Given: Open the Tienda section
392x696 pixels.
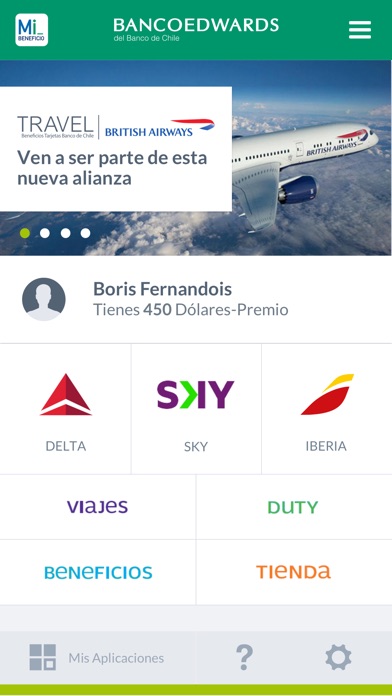Looking at the screenshot, I should (294, 572).
